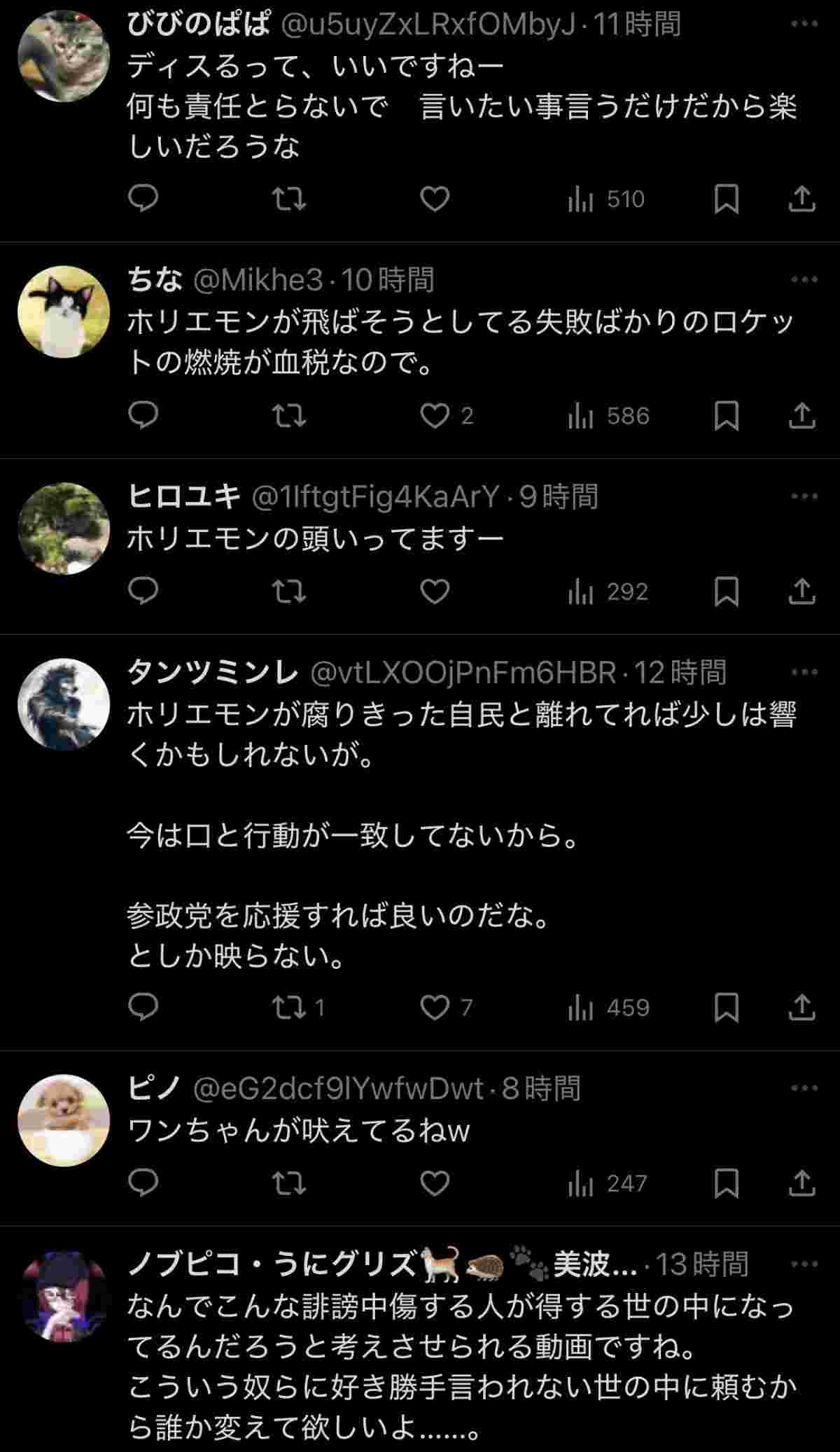
Task: Share ヒロユキ's reply
Action: pyautogui.click(x=801, y=592)
